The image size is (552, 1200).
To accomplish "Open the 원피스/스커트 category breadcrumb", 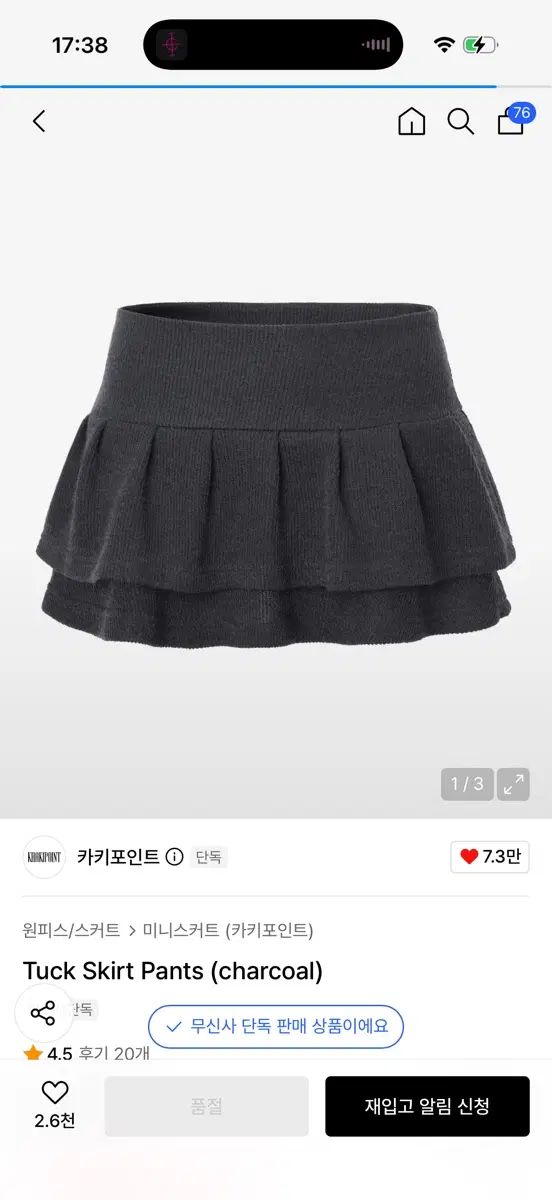I will pyautogui.click(x=71, y=930).
